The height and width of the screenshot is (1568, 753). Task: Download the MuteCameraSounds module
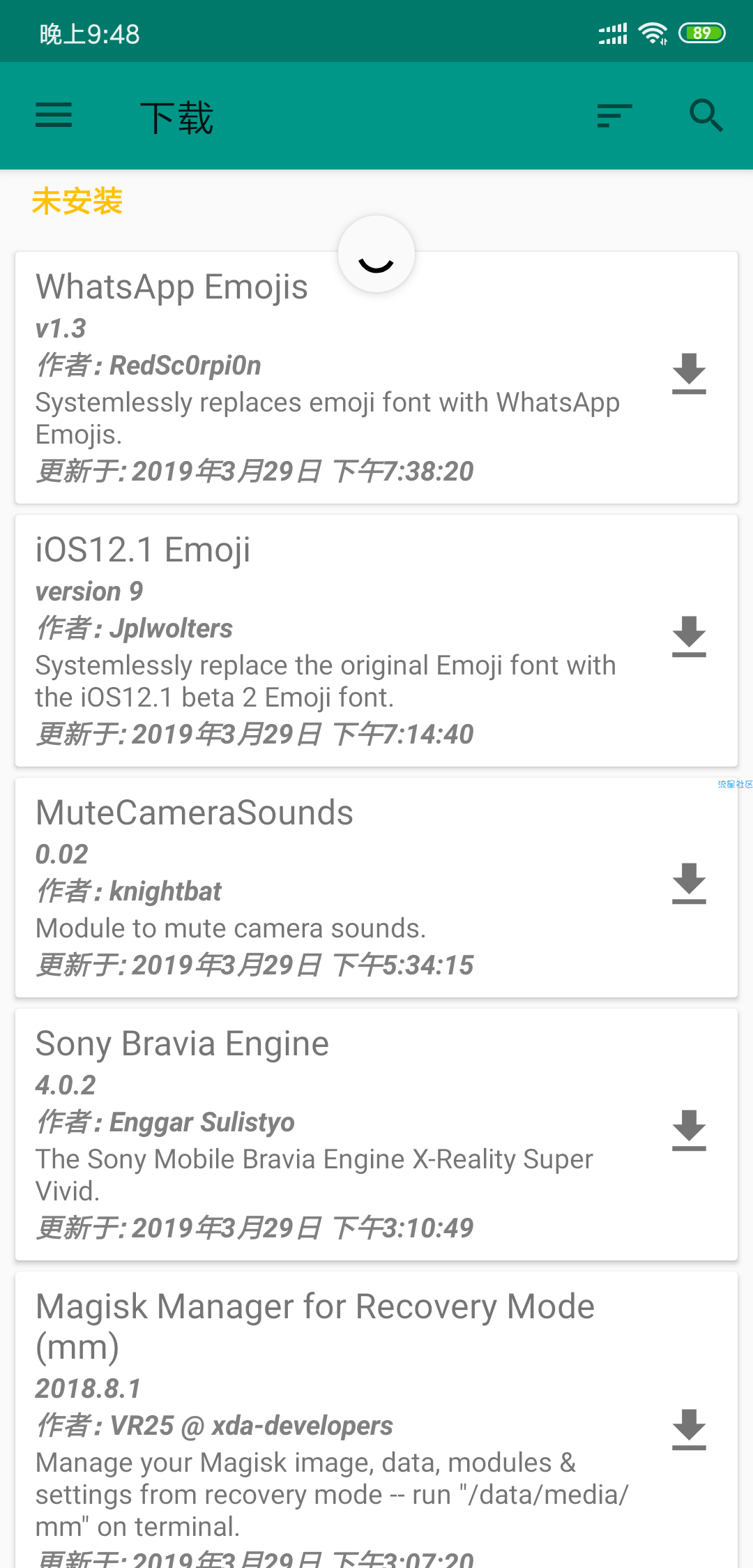click(x=689, y=884)
